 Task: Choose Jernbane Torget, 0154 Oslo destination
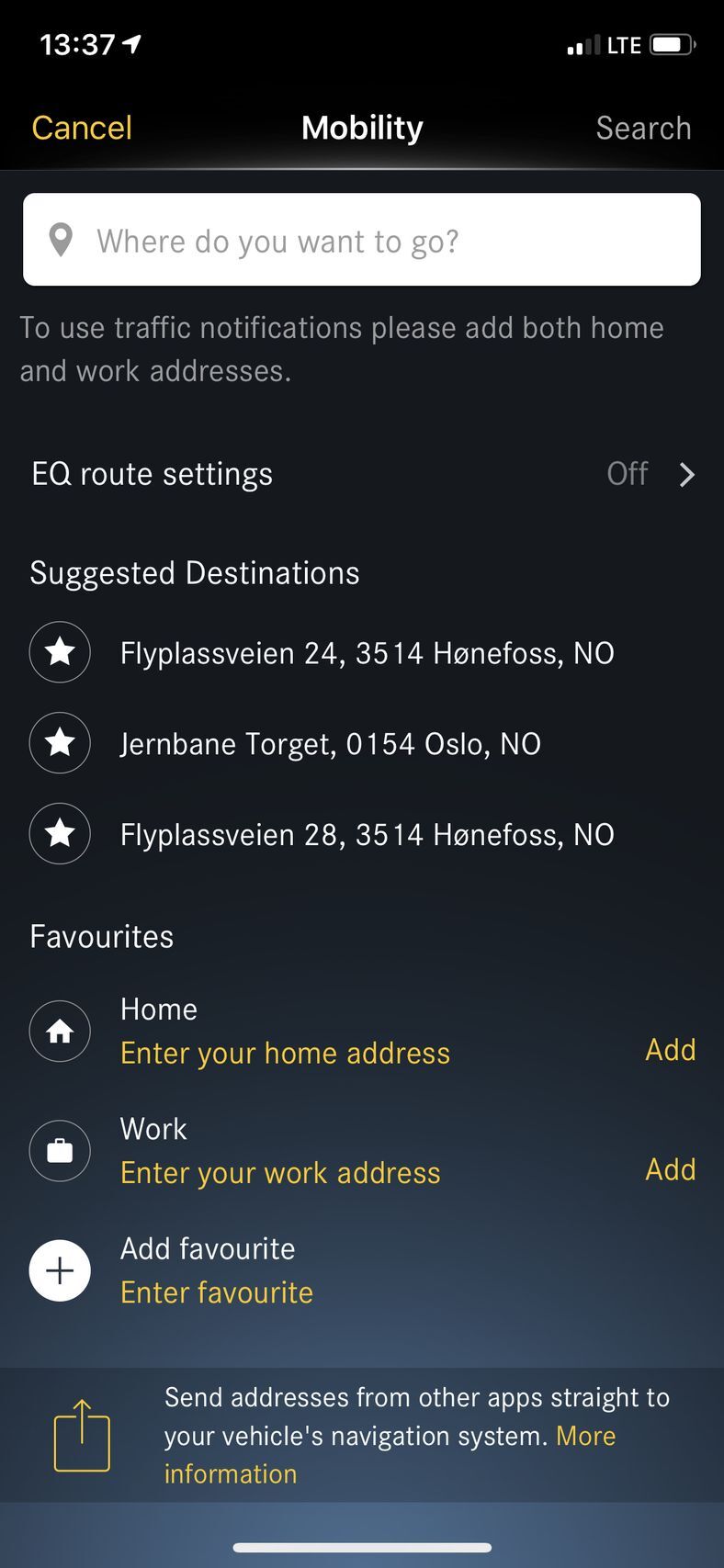(x=330, y=743)
